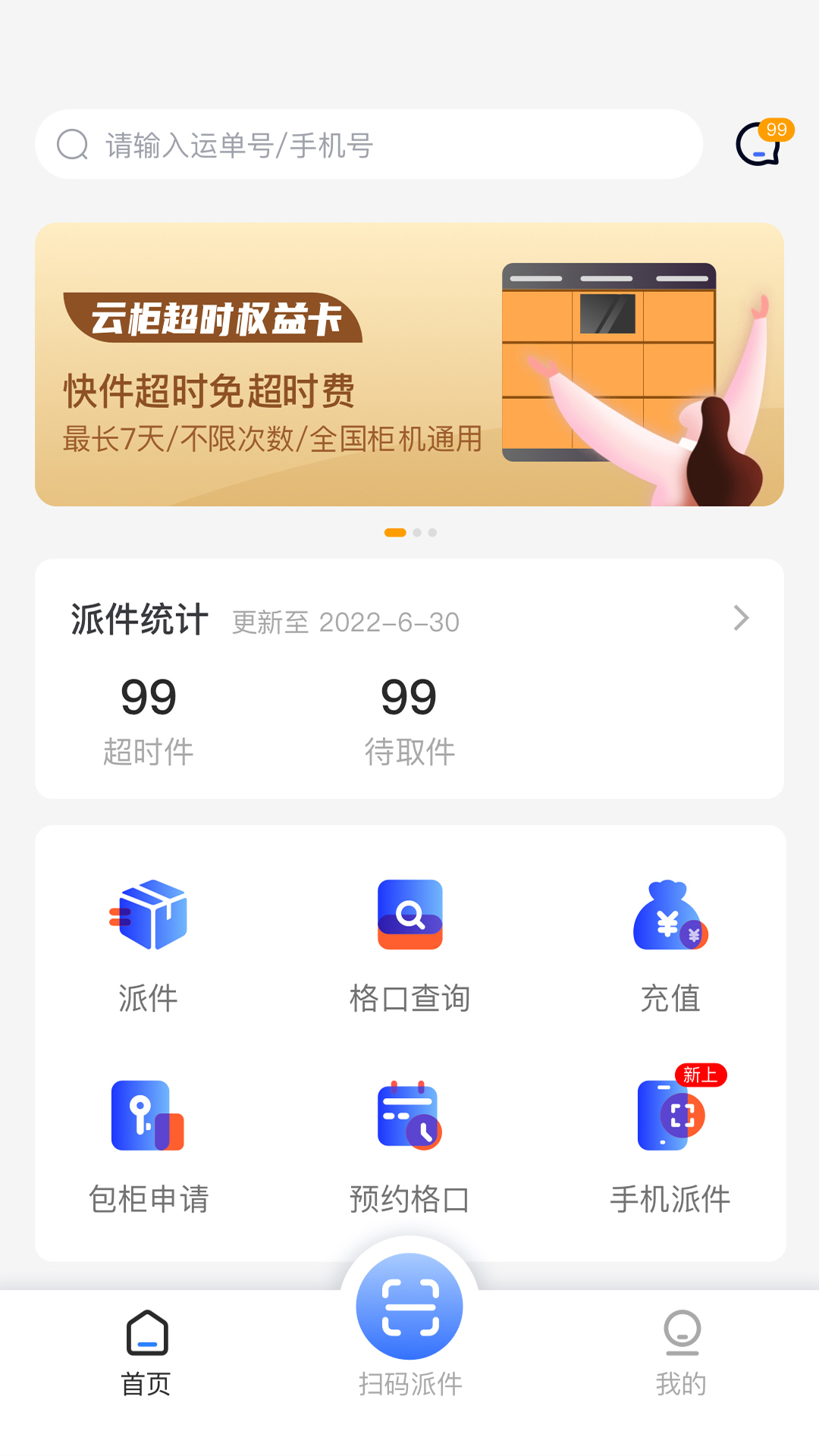Viewport: 819px width, 1456px height.
Task: Expand 派件统计 details via right chevron
Action: [741, 618]
